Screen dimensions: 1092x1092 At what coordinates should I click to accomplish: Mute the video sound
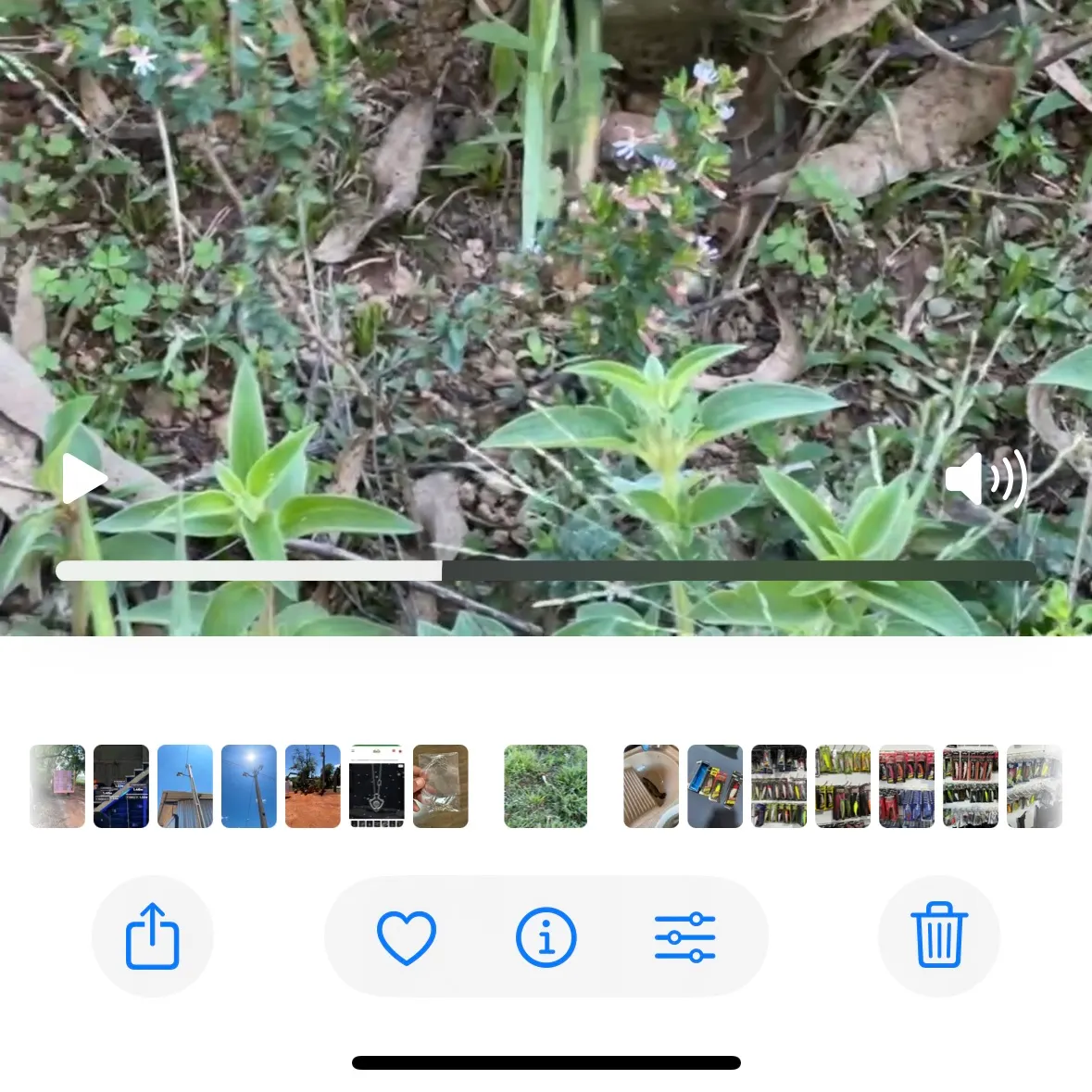tap(985, 479)
